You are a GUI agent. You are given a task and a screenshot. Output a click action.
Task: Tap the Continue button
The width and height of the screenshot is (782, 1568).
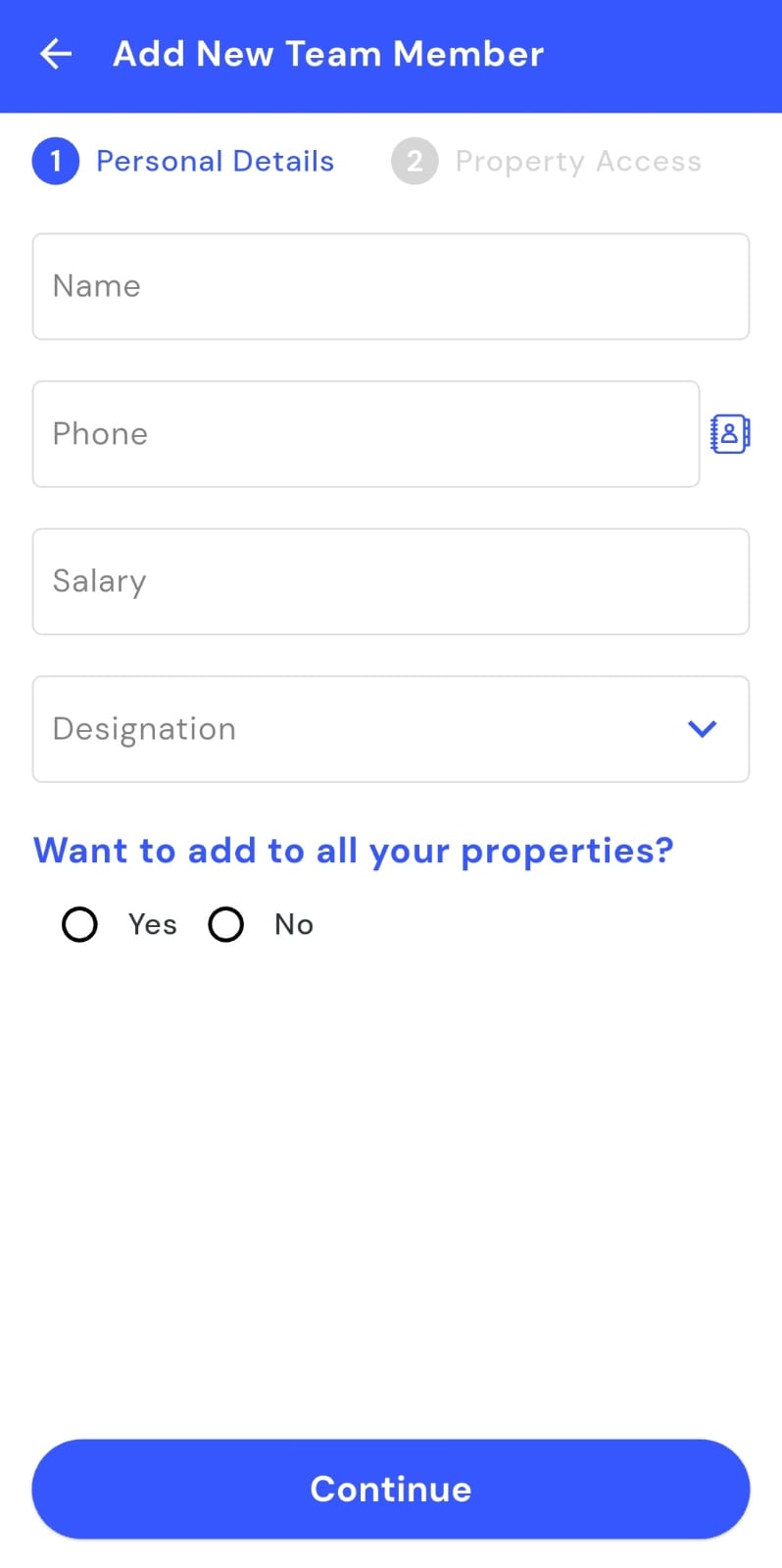[390, 1489]
